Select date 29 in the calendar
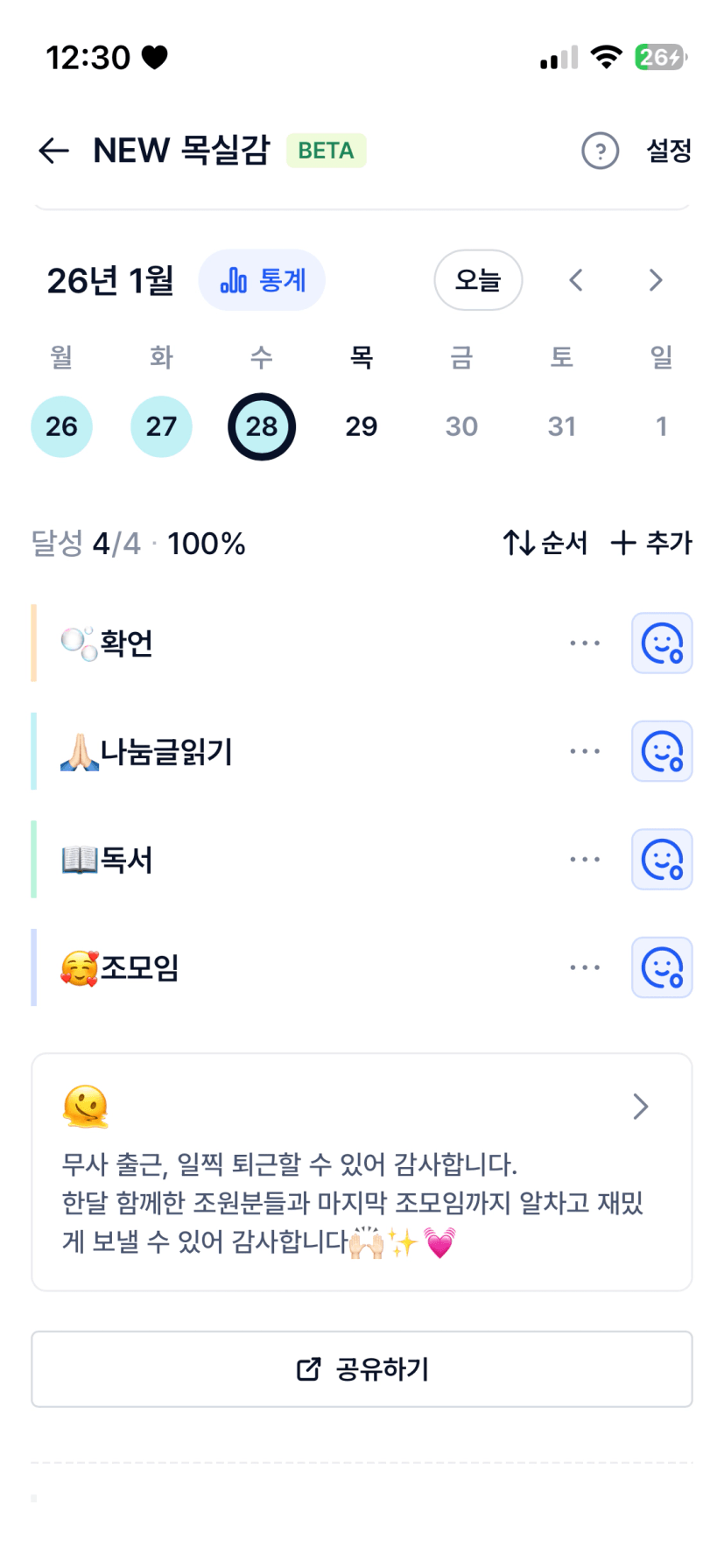Screen dimensions: 724x1568 click(x=361, y=426)
